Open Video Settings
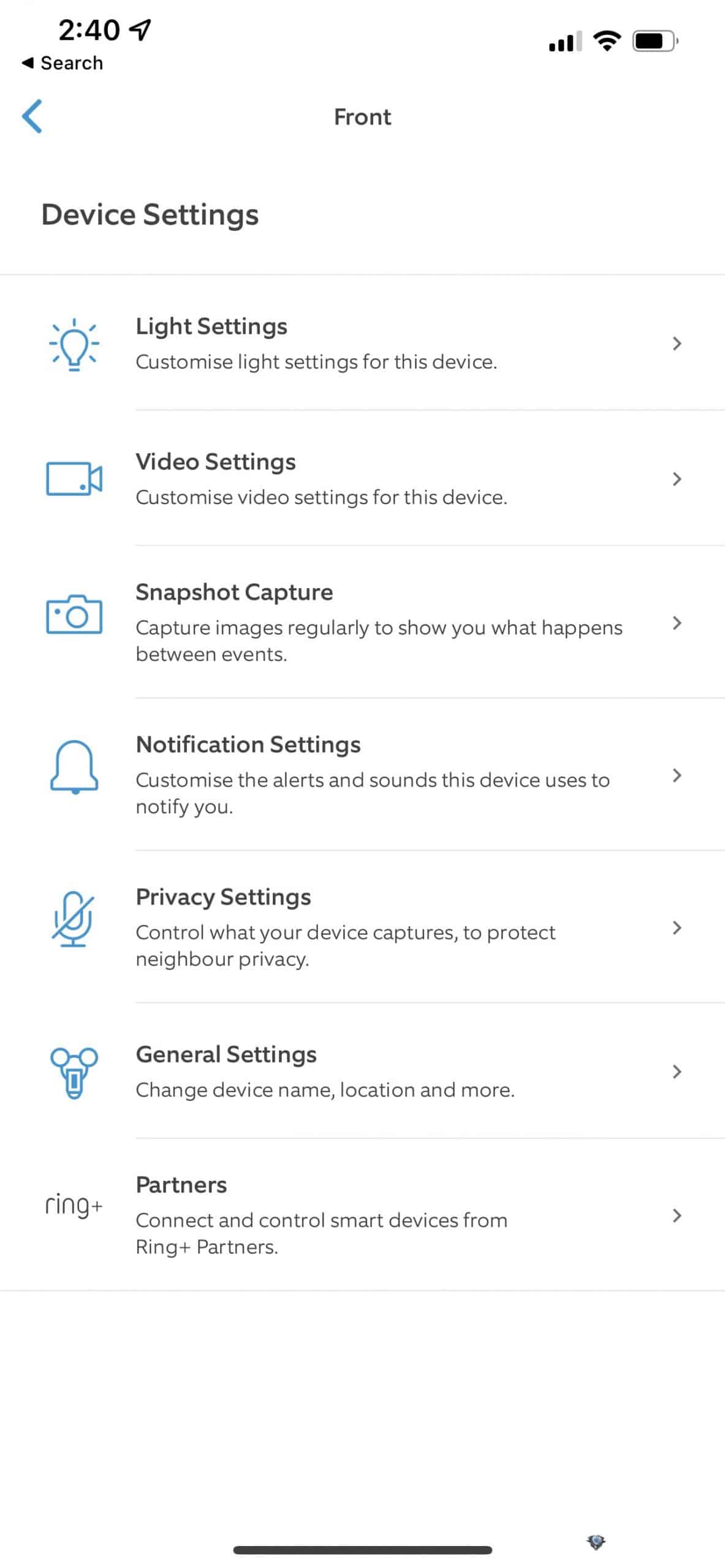 [x=362, y=478]
